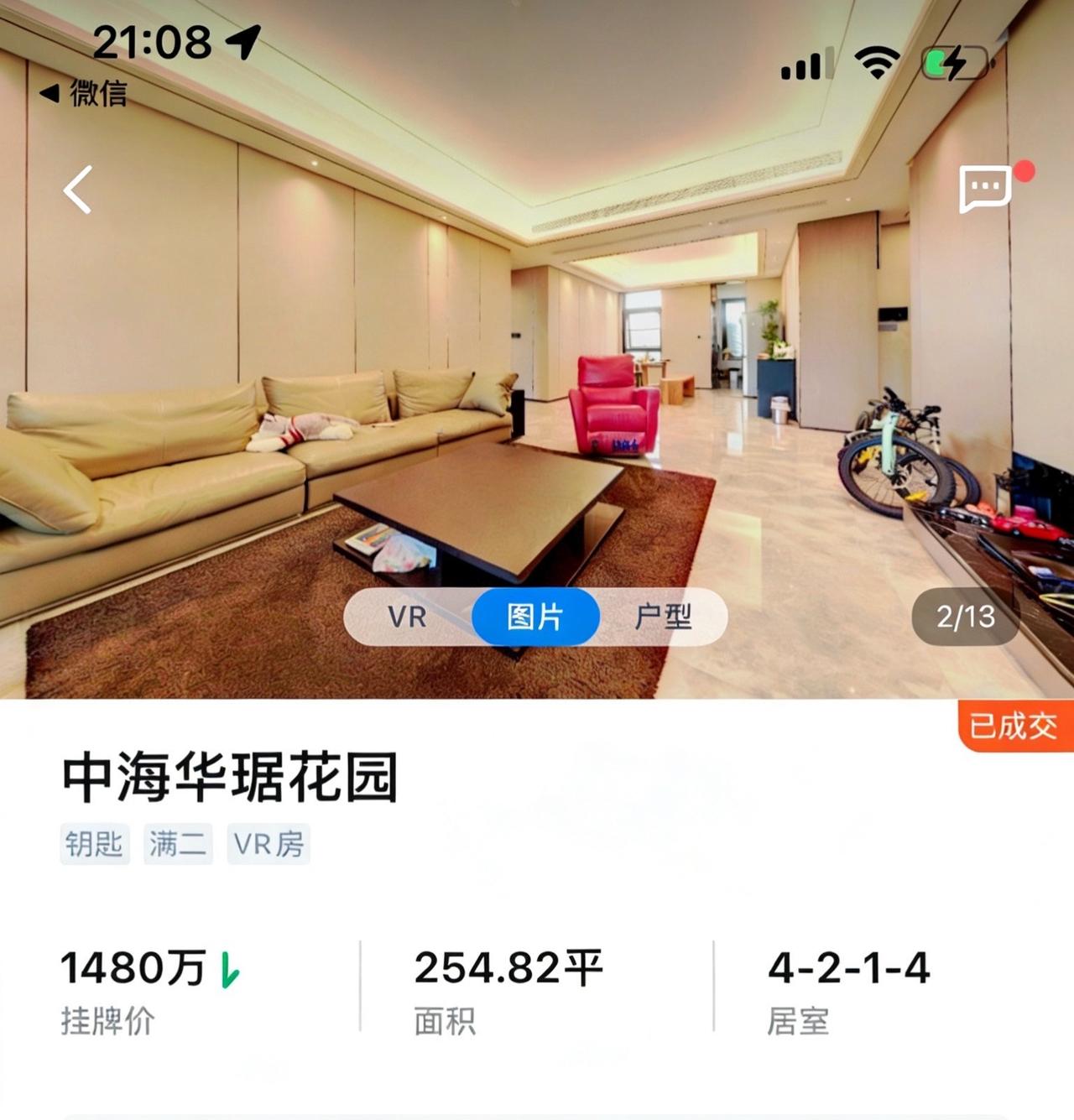Image resolution: width=1074 pixels, height=1120 pixels.
Task: Select the 图片 photo tab
Action: 536,617
